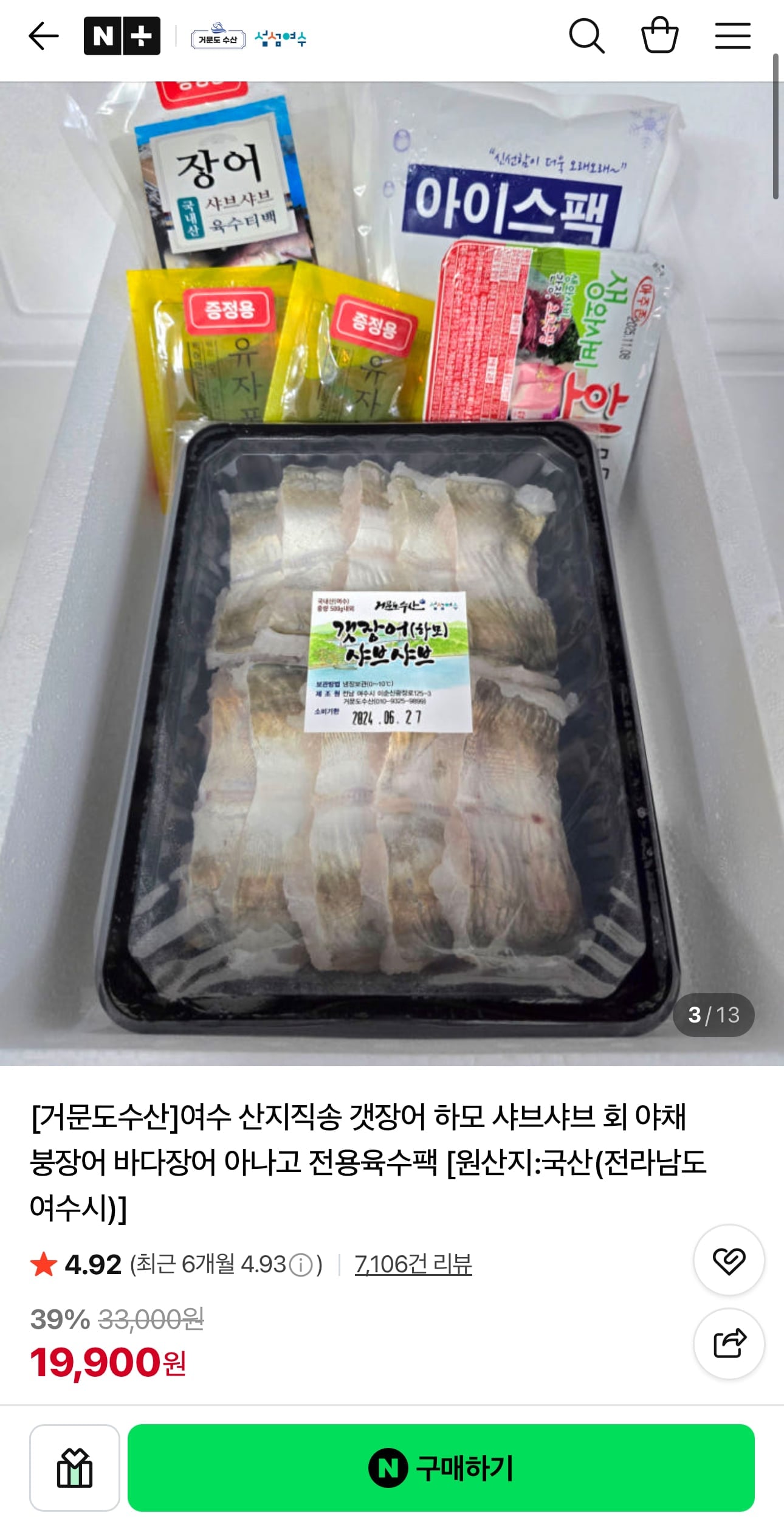Viewport: 784px width, 1530px height.
Task: Show info about the recent 6-month rating
Action: pyautogui.click(x=301, y=1266)
